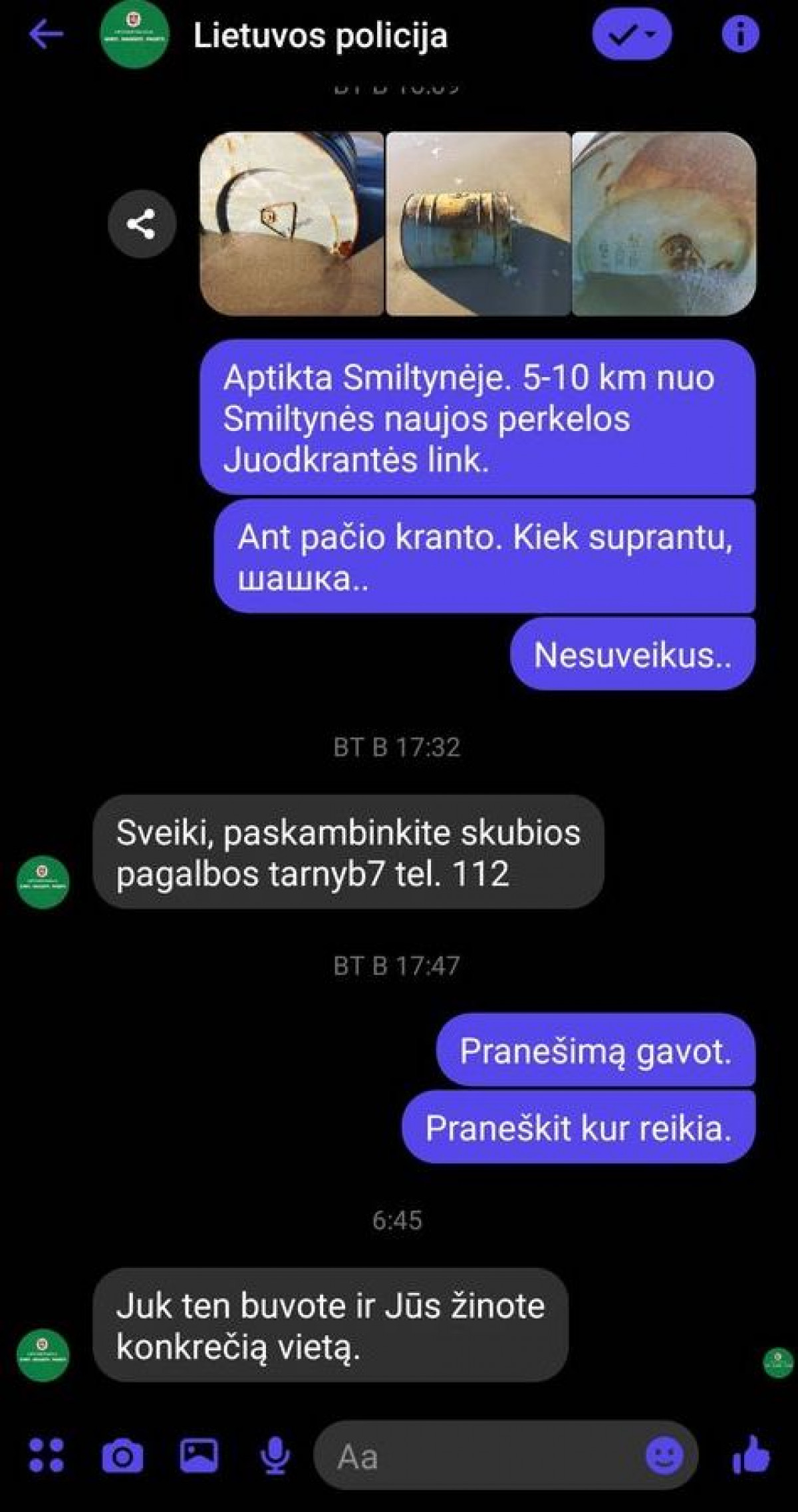Open the first barrel photo
The width and height of the screenshot is (798, 1512).
point(291,224)
